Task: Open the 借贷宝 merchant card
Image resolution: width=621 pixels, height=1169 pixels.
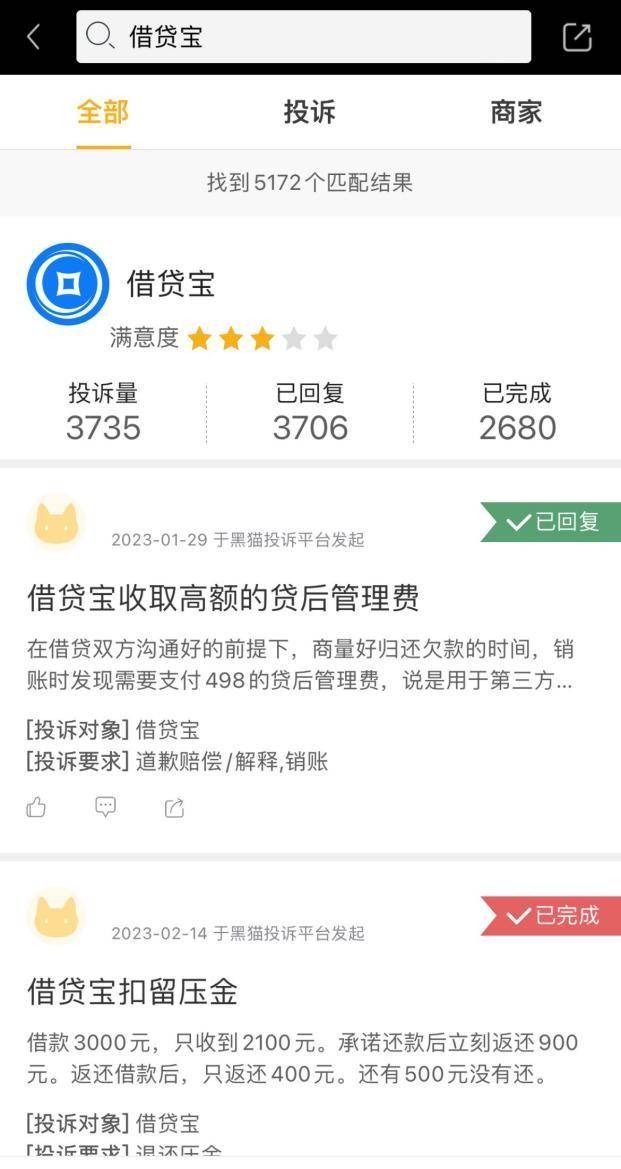Action: coord(170,284)
